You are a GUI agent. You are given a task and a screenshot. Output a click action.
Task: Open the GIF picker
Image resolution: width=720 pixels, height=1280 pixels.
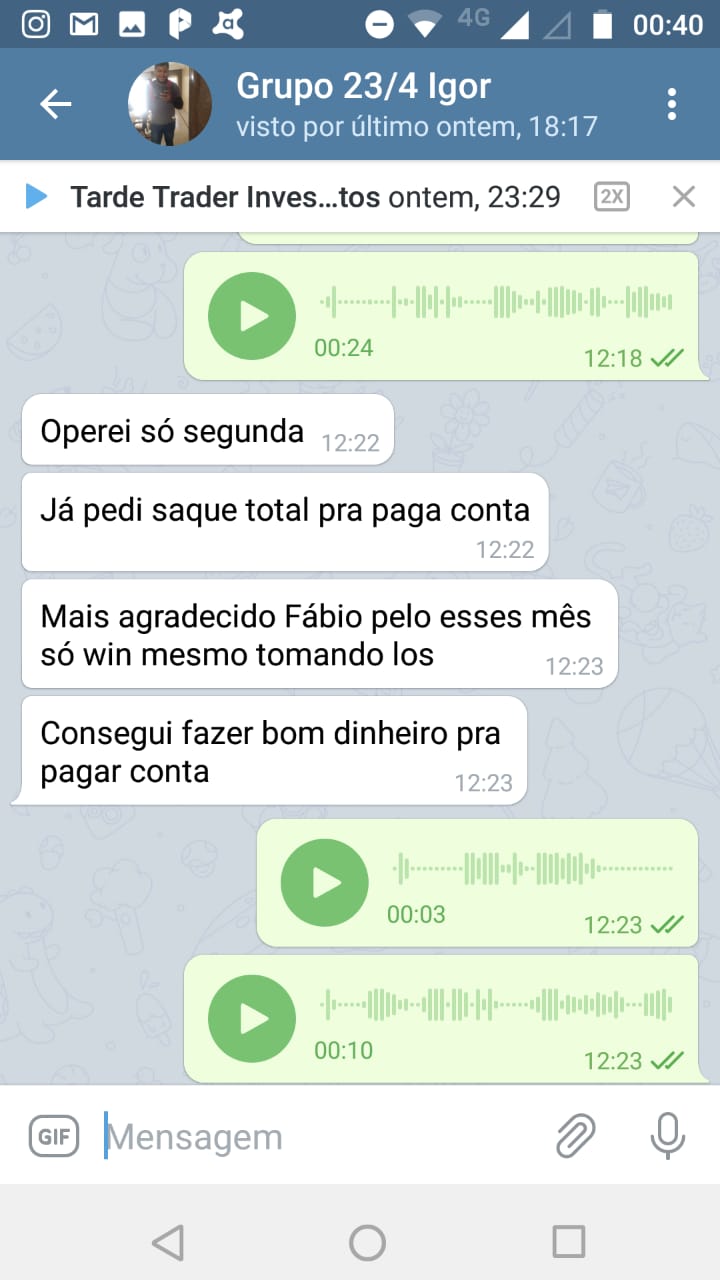pos(54,1136)
